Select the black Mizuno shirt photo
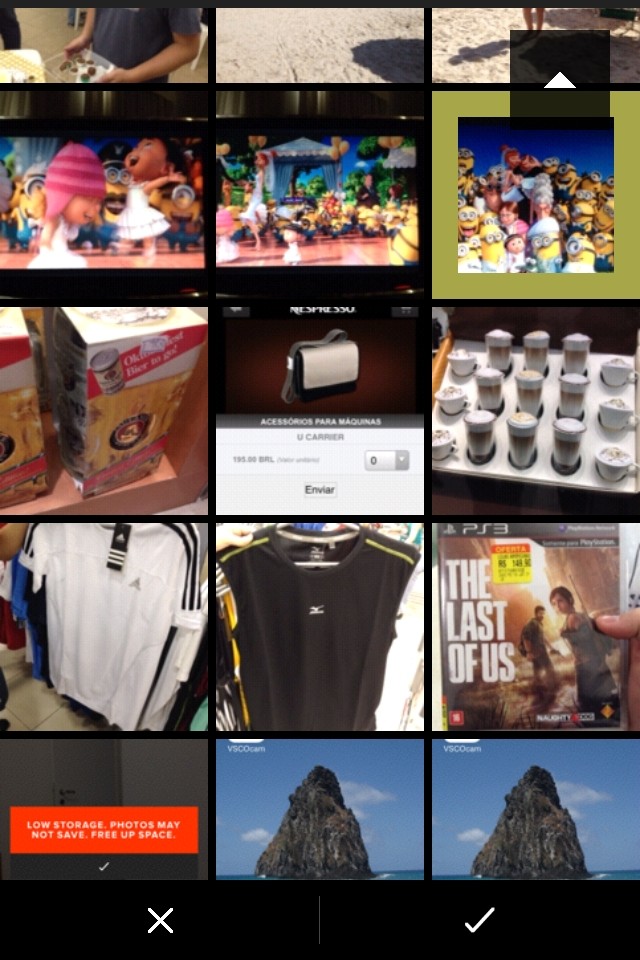This screenshot has width=640, height=960. click(x=319, y=627)
